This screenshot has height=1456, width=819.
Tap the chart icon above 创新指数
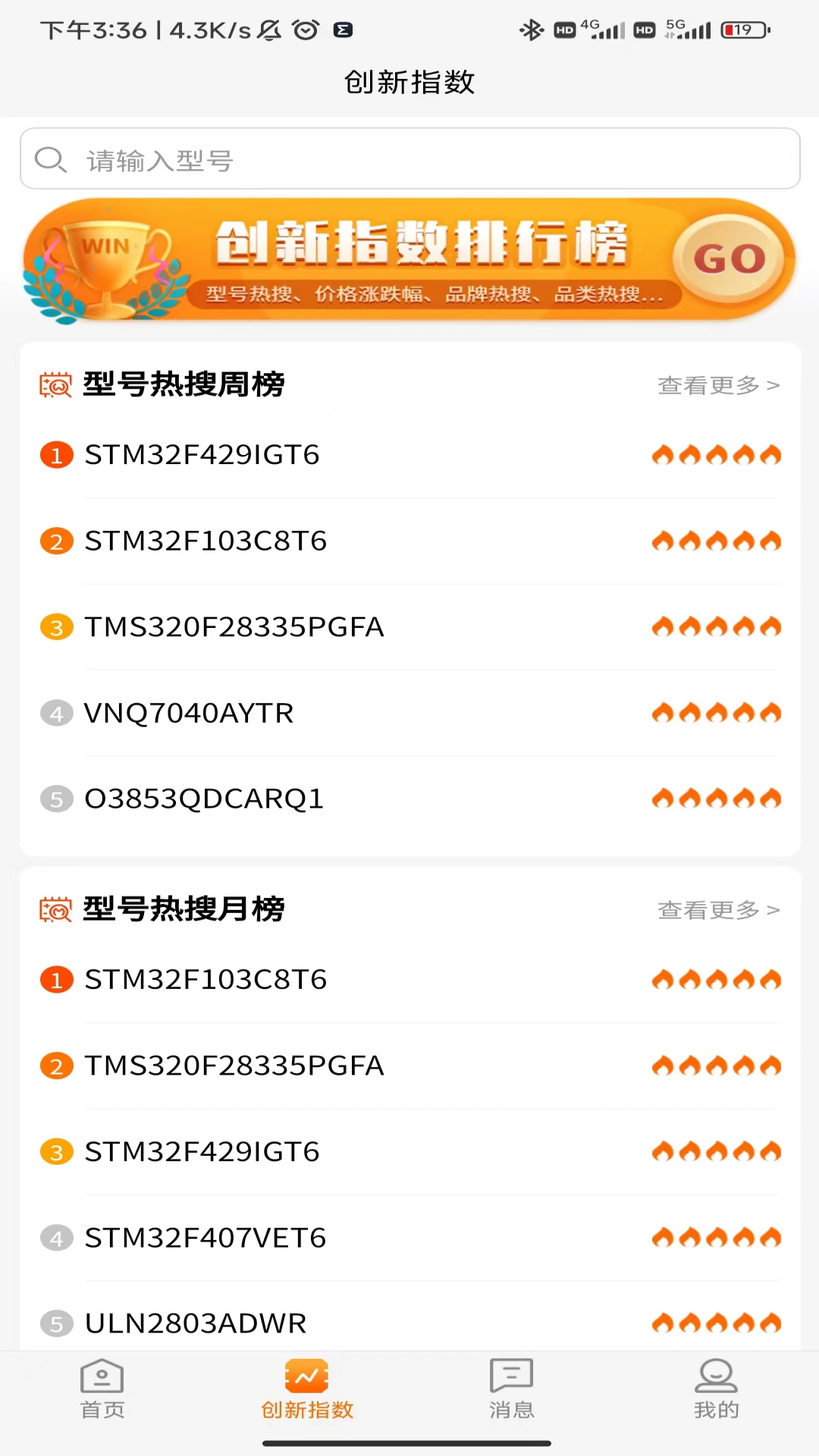click(306, 1375)
